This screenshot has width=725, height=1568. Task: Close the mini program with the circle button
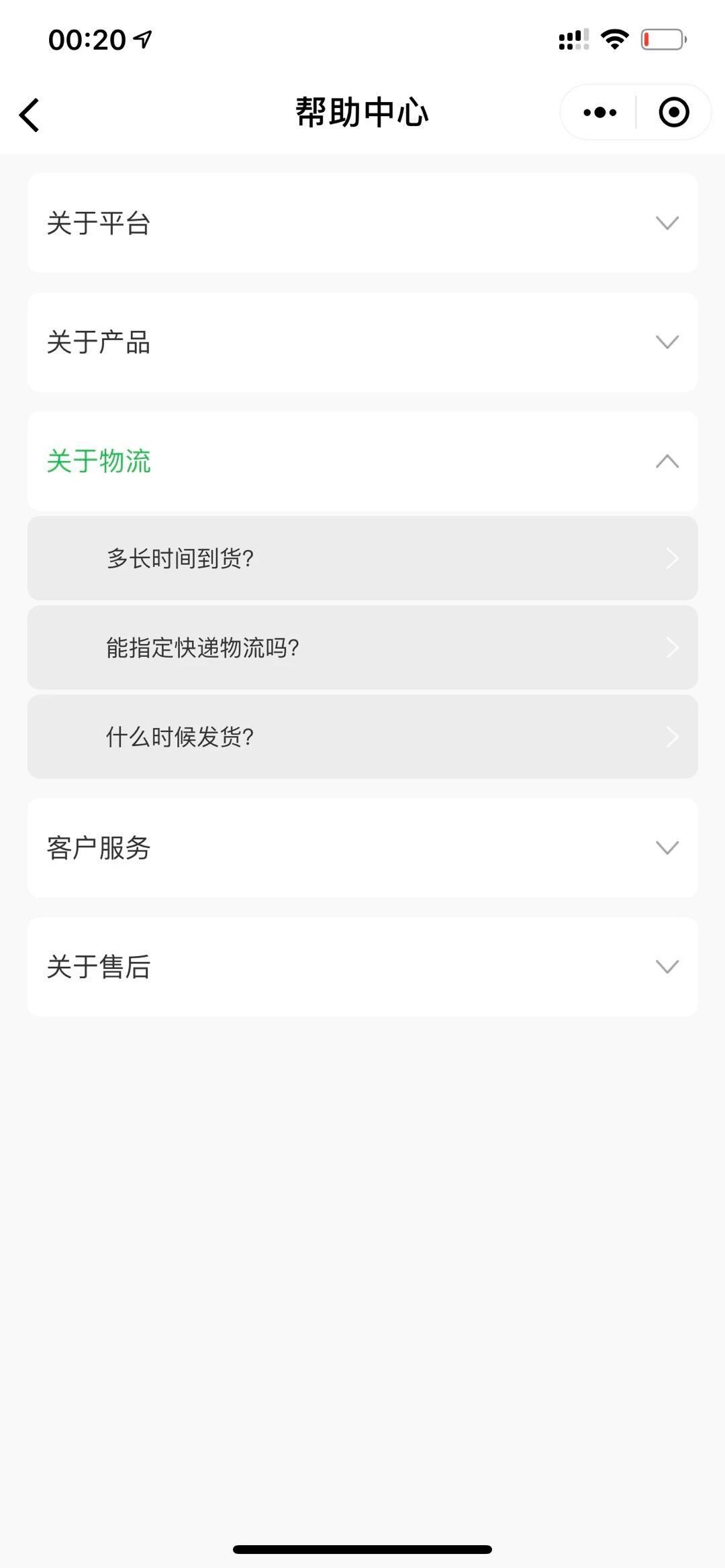tap(673, 113)
